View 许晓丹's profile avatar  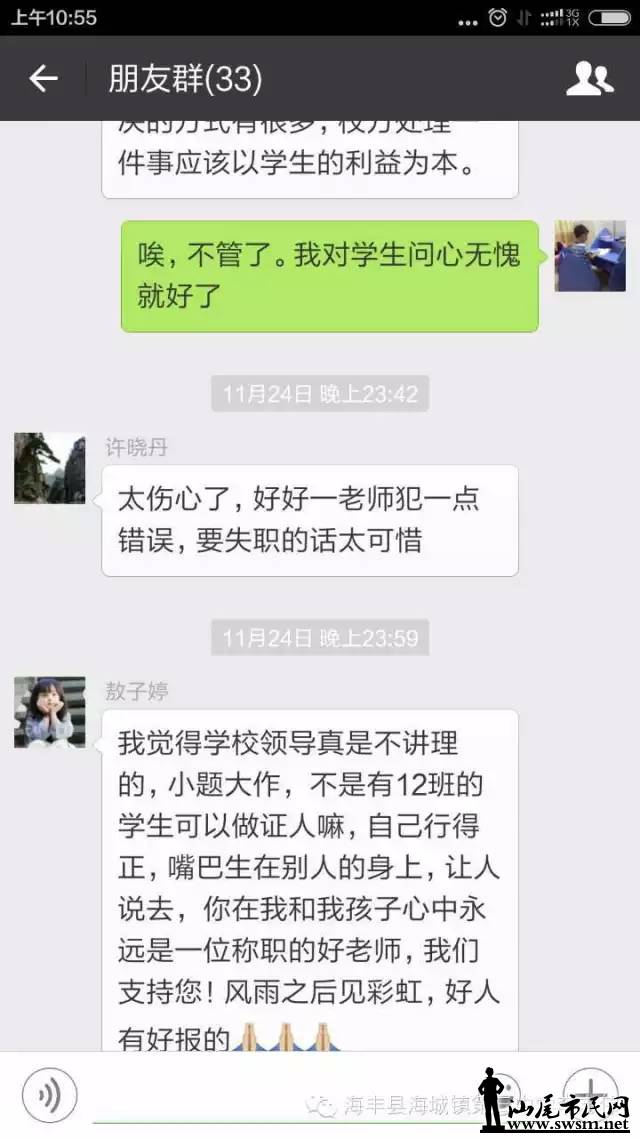pyautogui.click(x=49, y=468)
